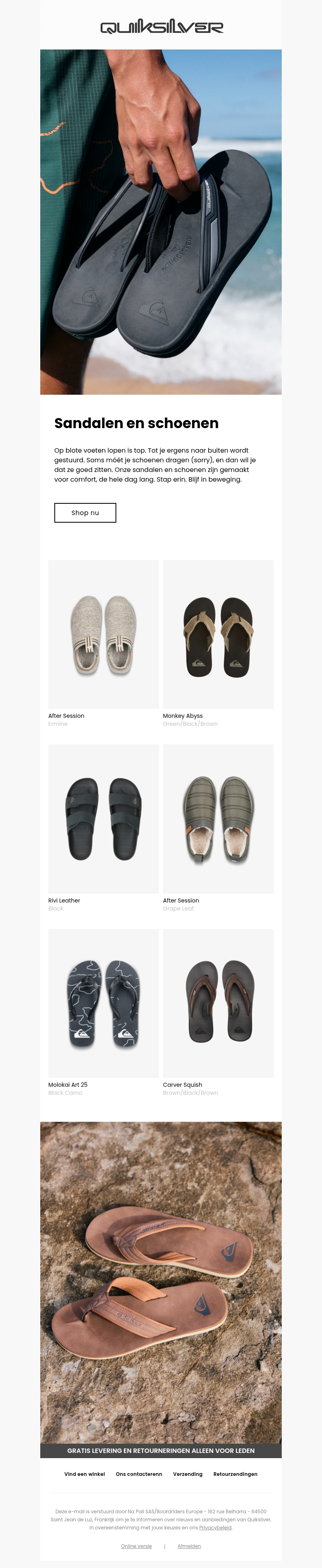The height and width of the screenshot is (1568, 322).
Task: Open the gratis levering leden banner
Action: (161, 1451)
